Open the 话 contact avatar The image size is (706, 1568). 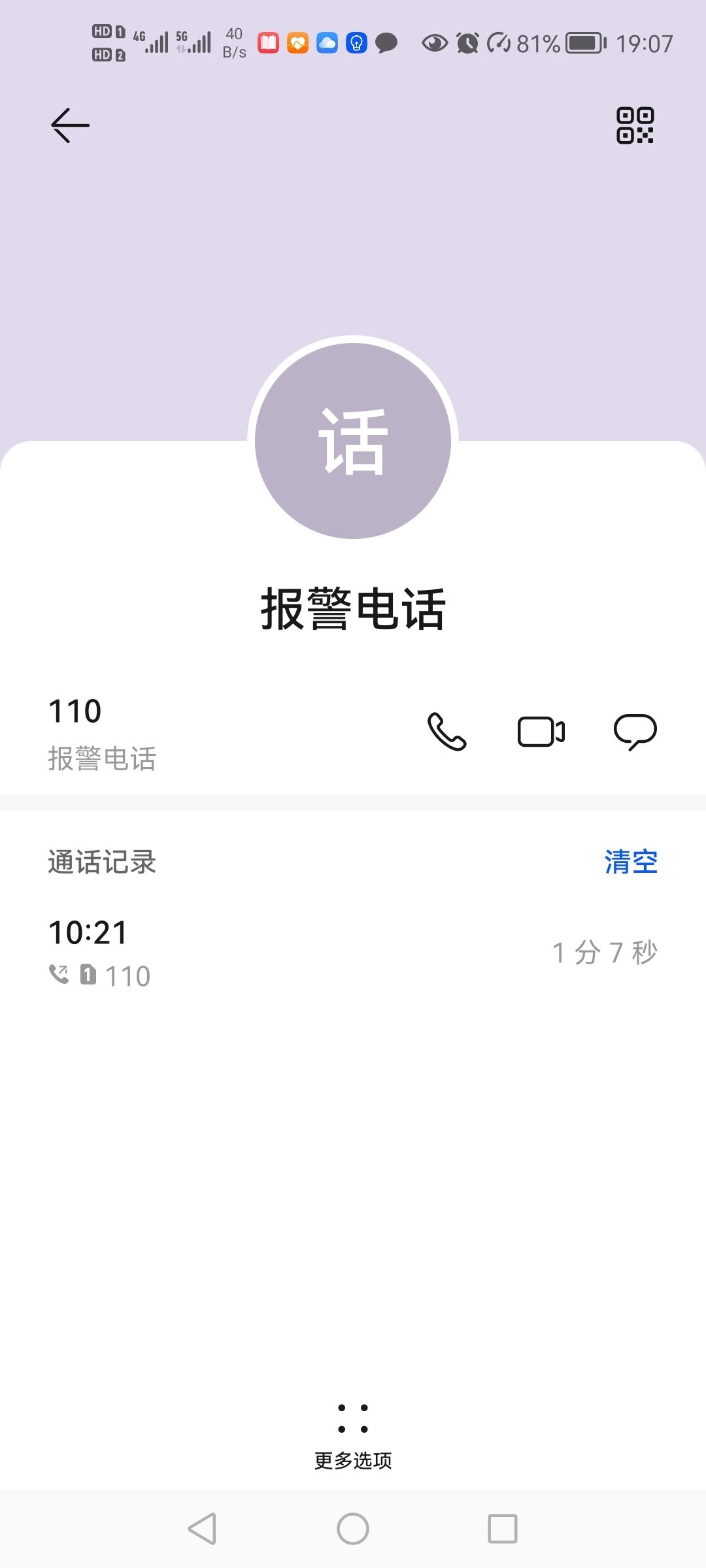pos(353,441)
